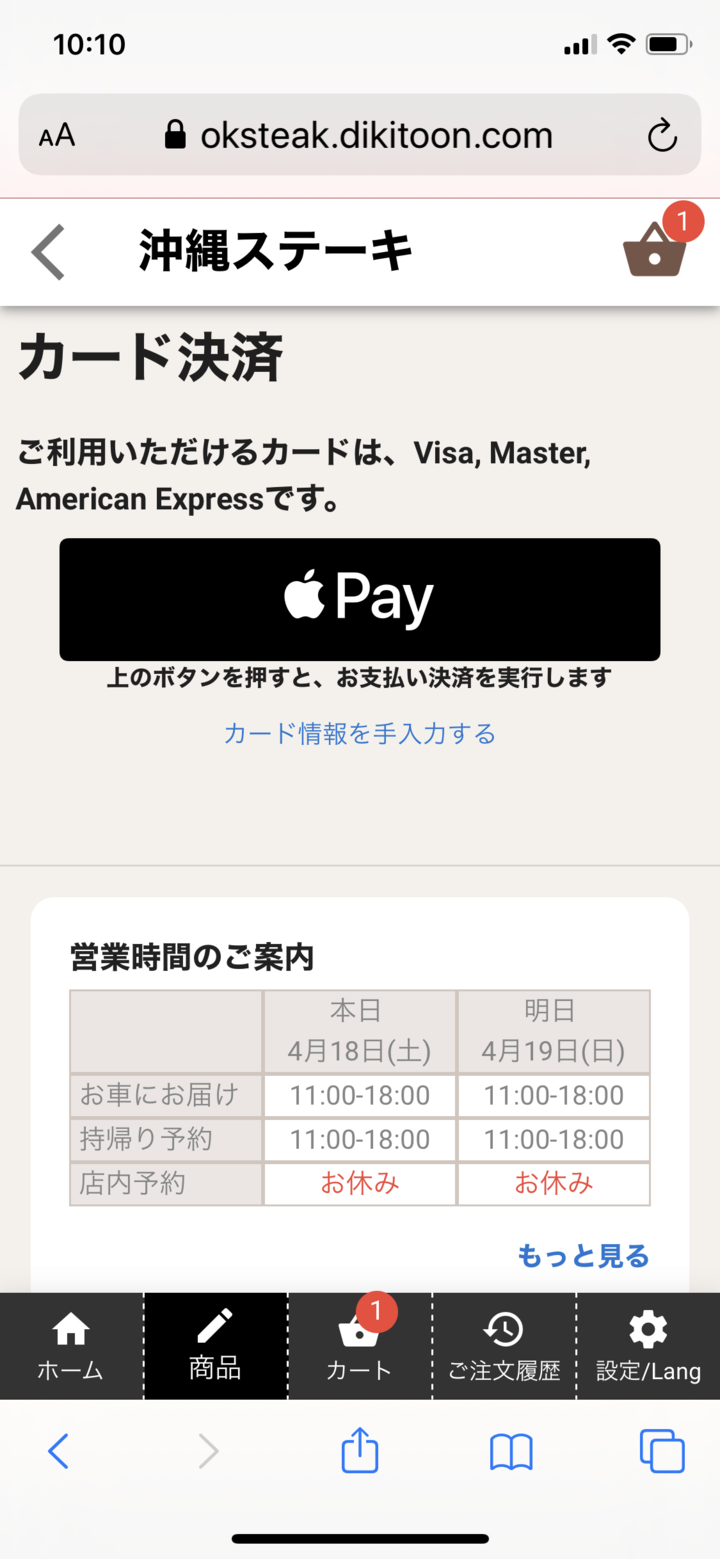Reload the page in Safari
The image size is (720, 1559).
[662, 136]
